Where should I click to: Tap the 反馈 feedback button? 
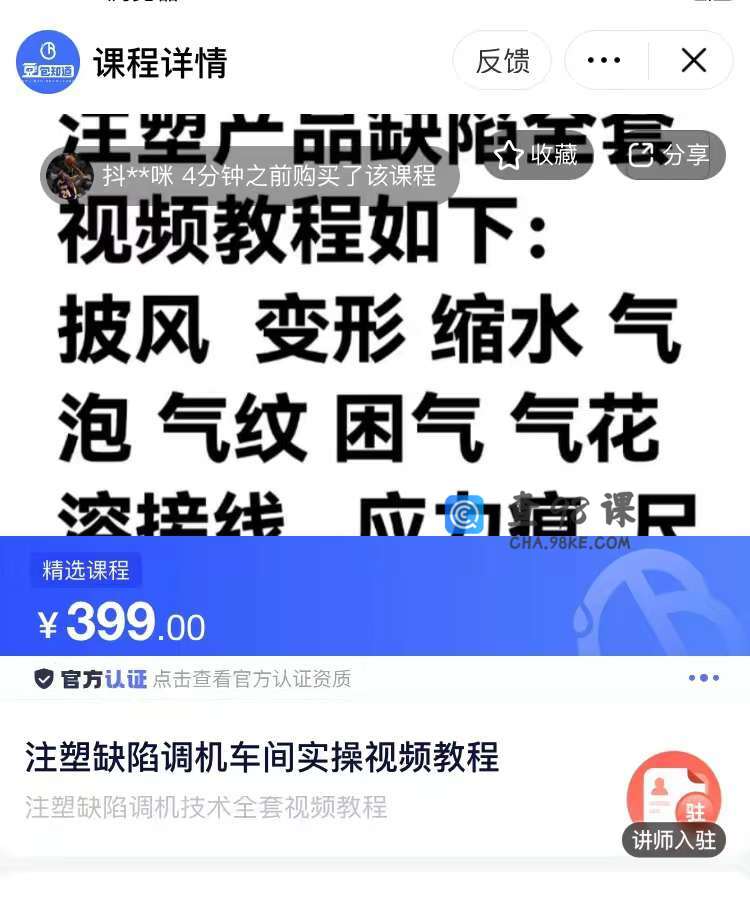[502, 61]
